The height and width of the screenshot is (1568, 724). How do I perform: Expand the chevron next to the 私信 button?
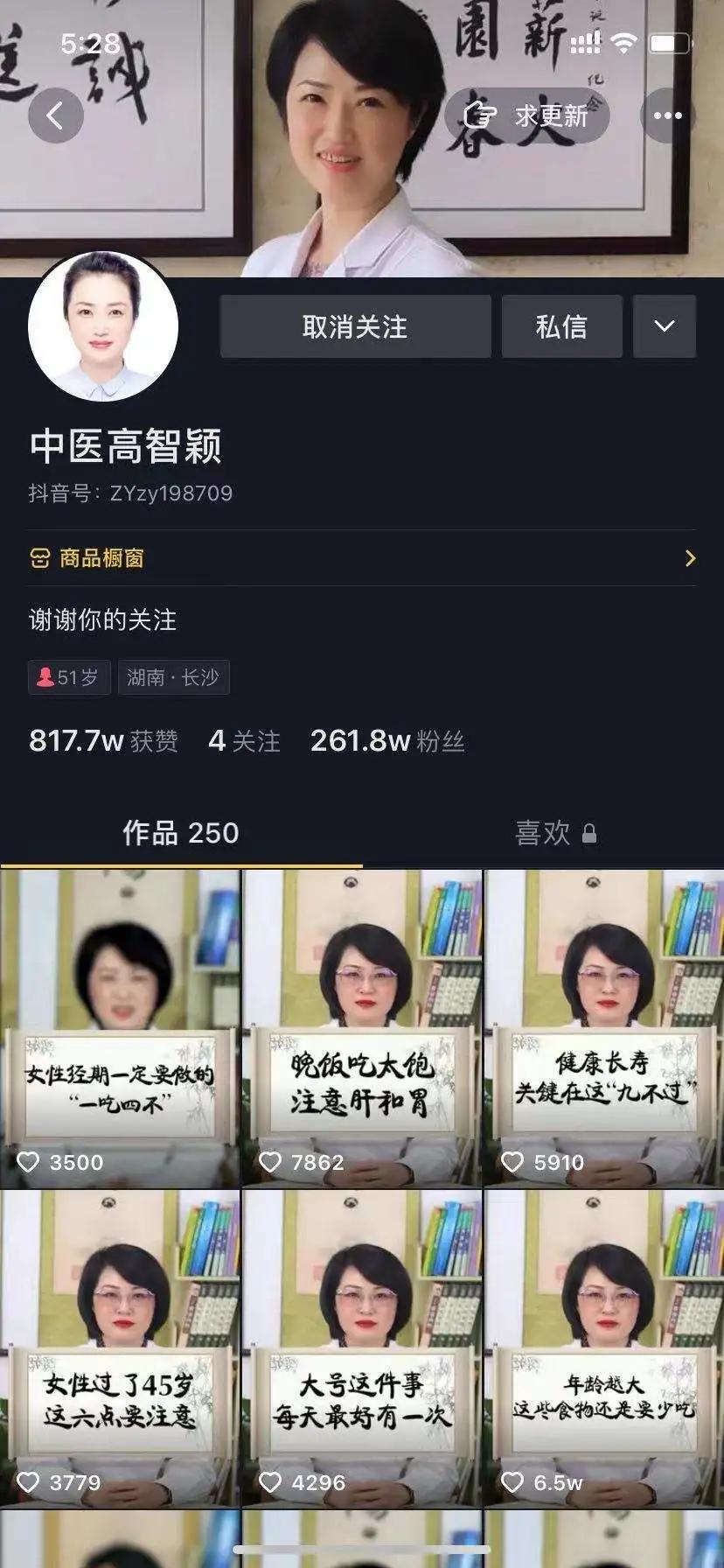tap(665, 326)
